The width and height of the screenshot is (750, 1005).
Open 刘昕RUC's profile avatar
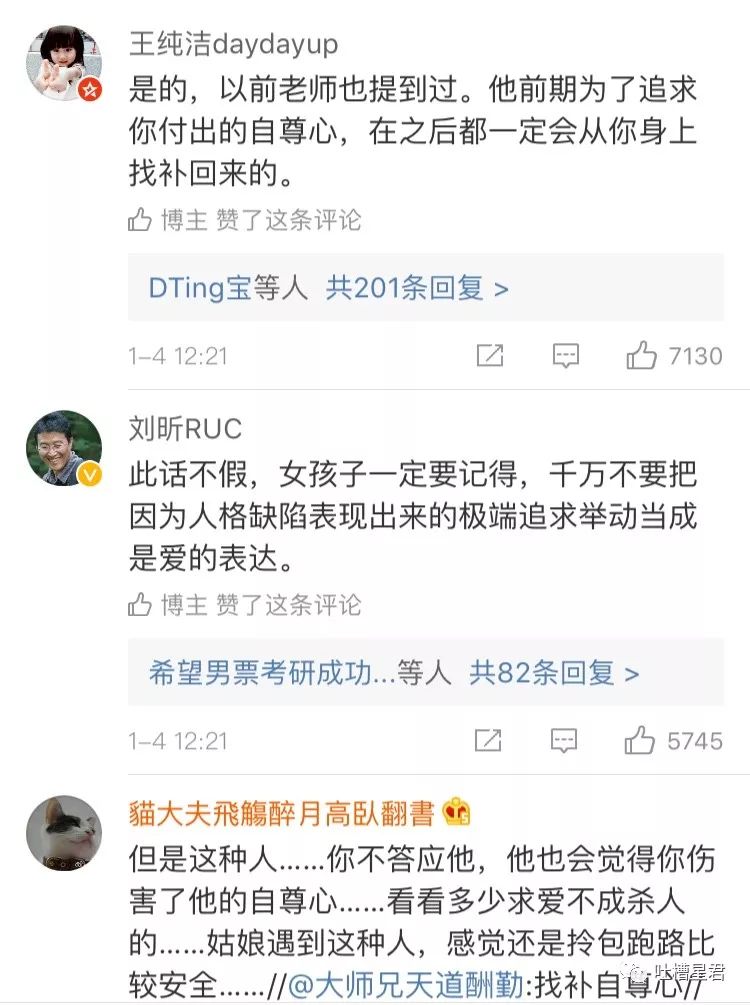pyautogui.click(x=63, y=448)
